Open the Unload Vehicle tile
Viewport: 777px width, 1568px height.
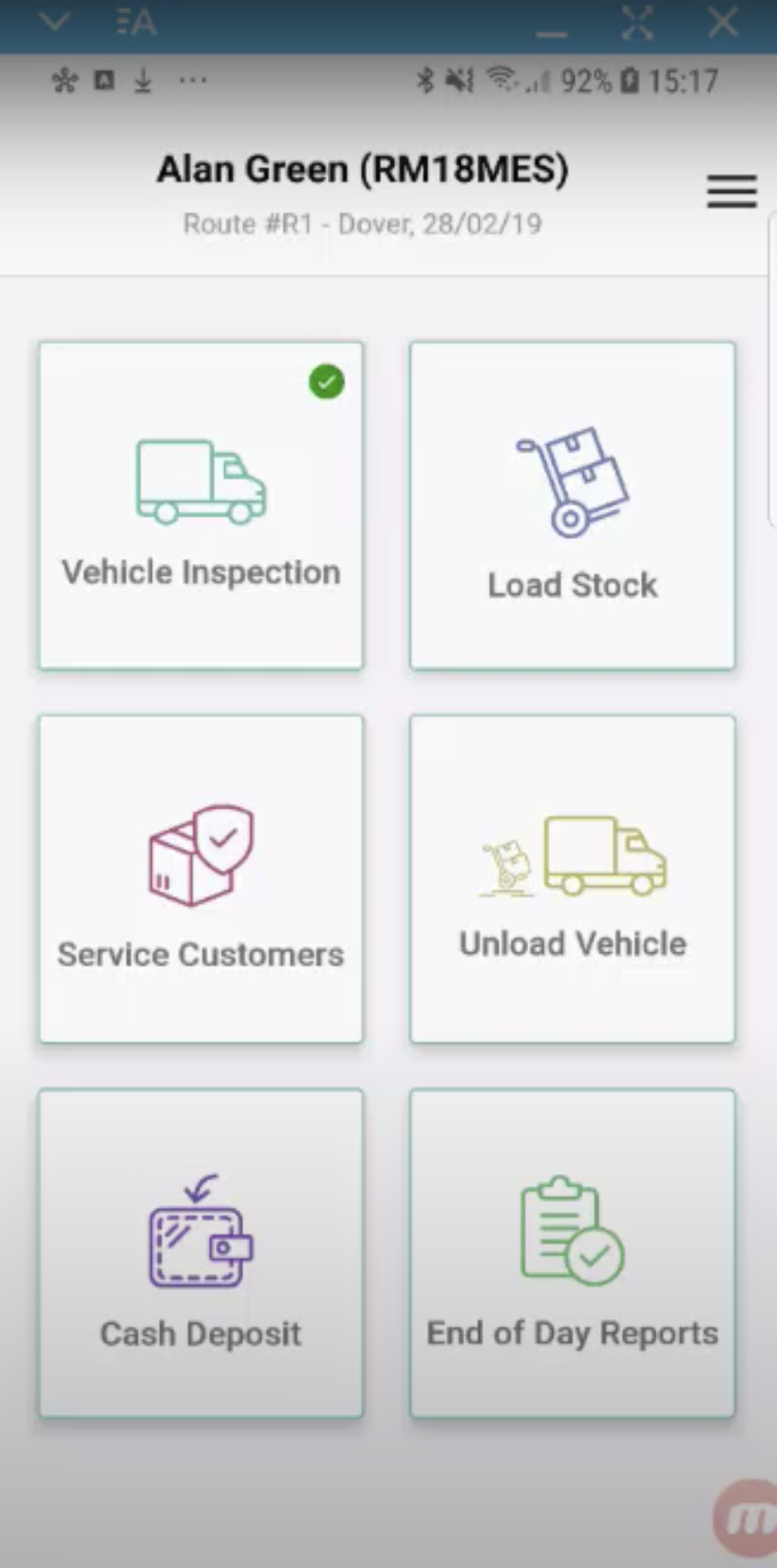[572, 879]
